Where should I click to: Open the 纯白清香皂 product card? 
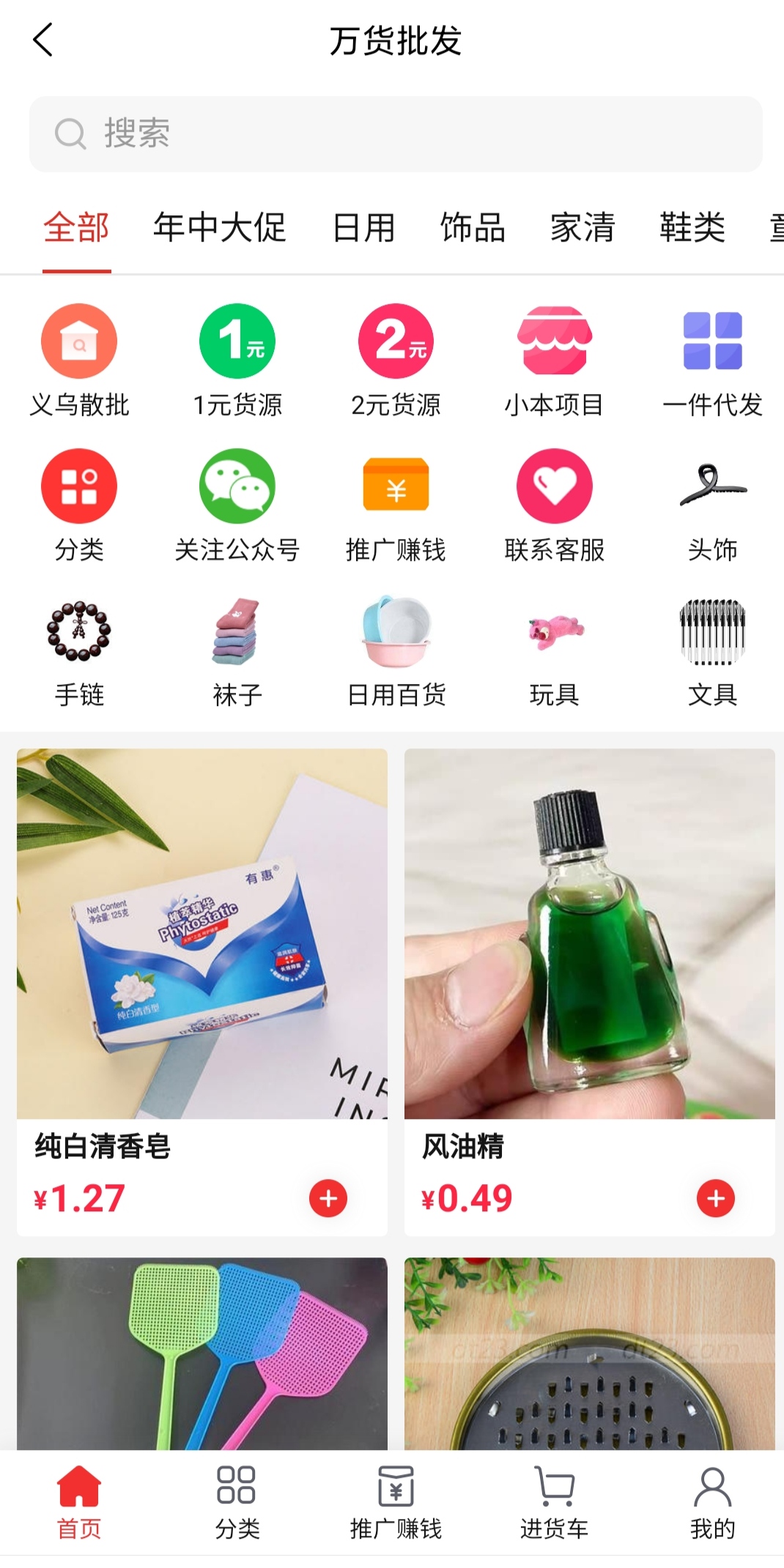click(202, 992)
